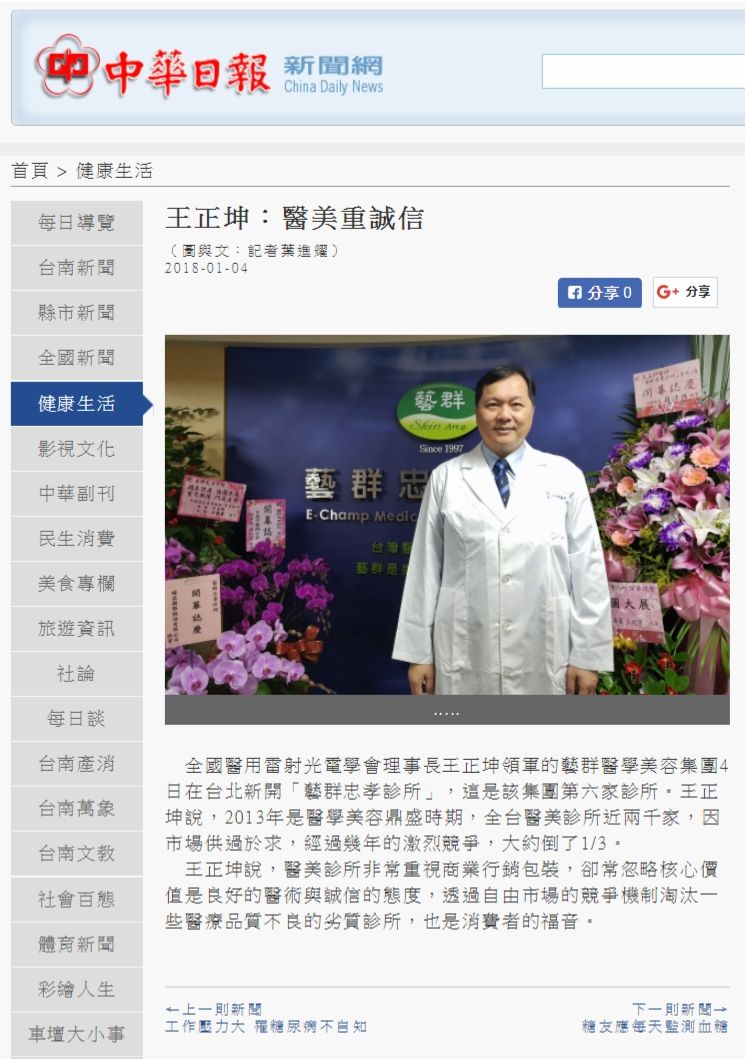745x1059 pixels.
Task: Share the article on Facebook
Action: pos(599,293)
